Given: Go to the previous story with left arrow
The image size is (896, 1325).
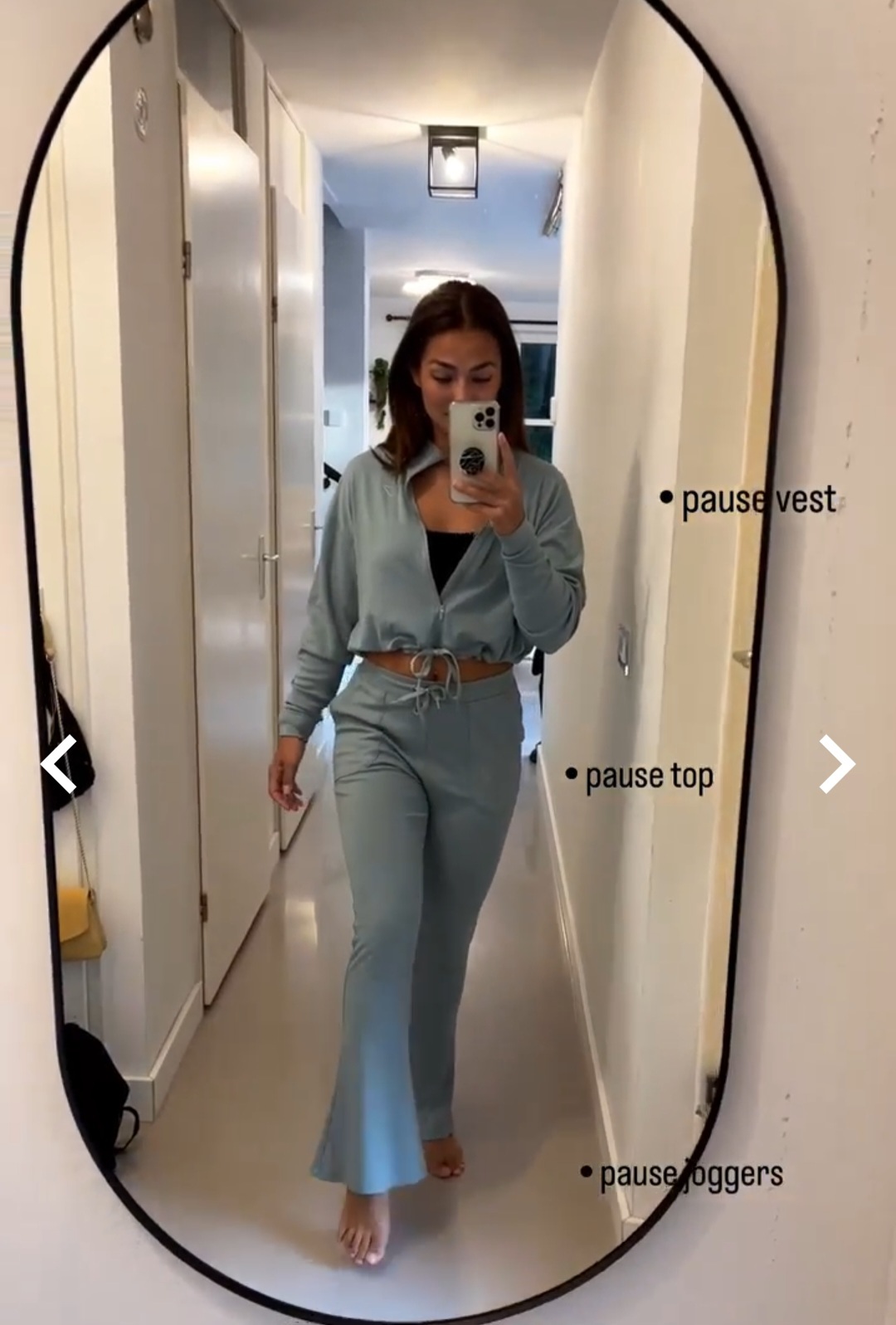Looking at the screenshot, I should tap(60, 763).
